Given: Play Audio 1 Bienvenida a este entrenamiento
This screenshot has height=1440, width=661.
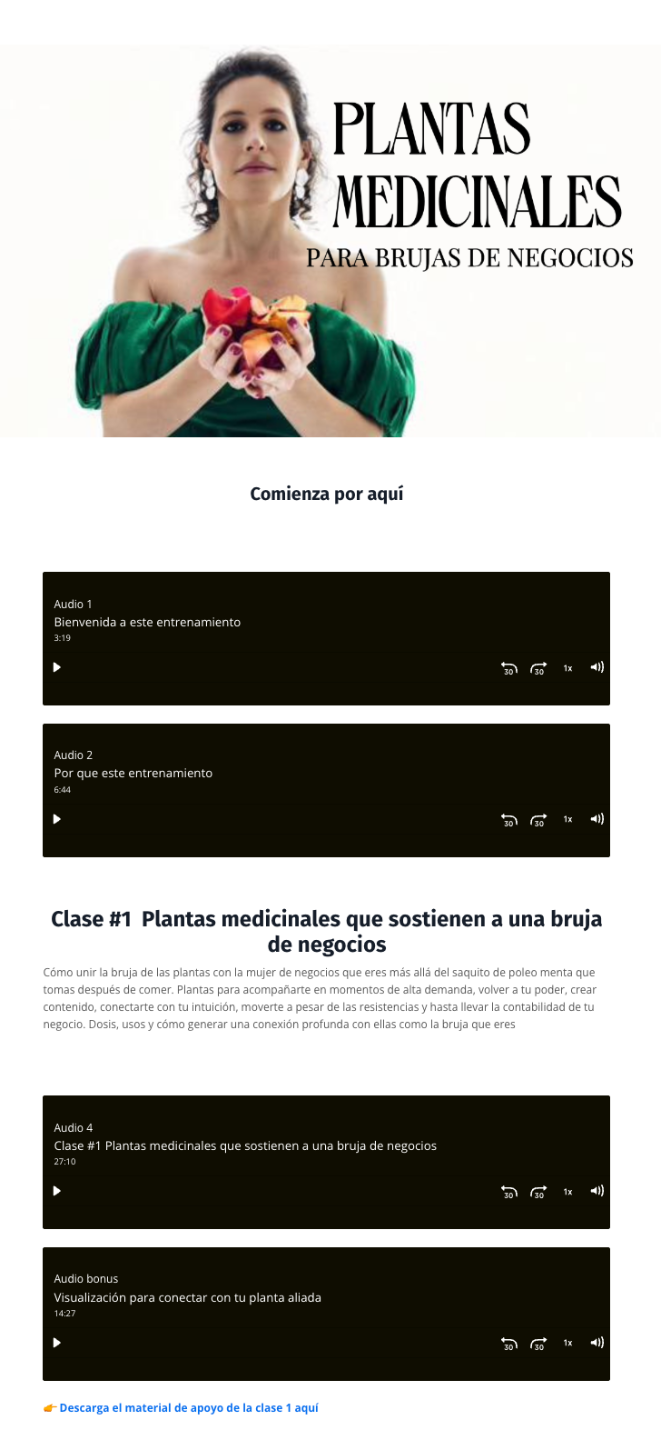Looking at the screenshot, I should [x=57, y=667].
